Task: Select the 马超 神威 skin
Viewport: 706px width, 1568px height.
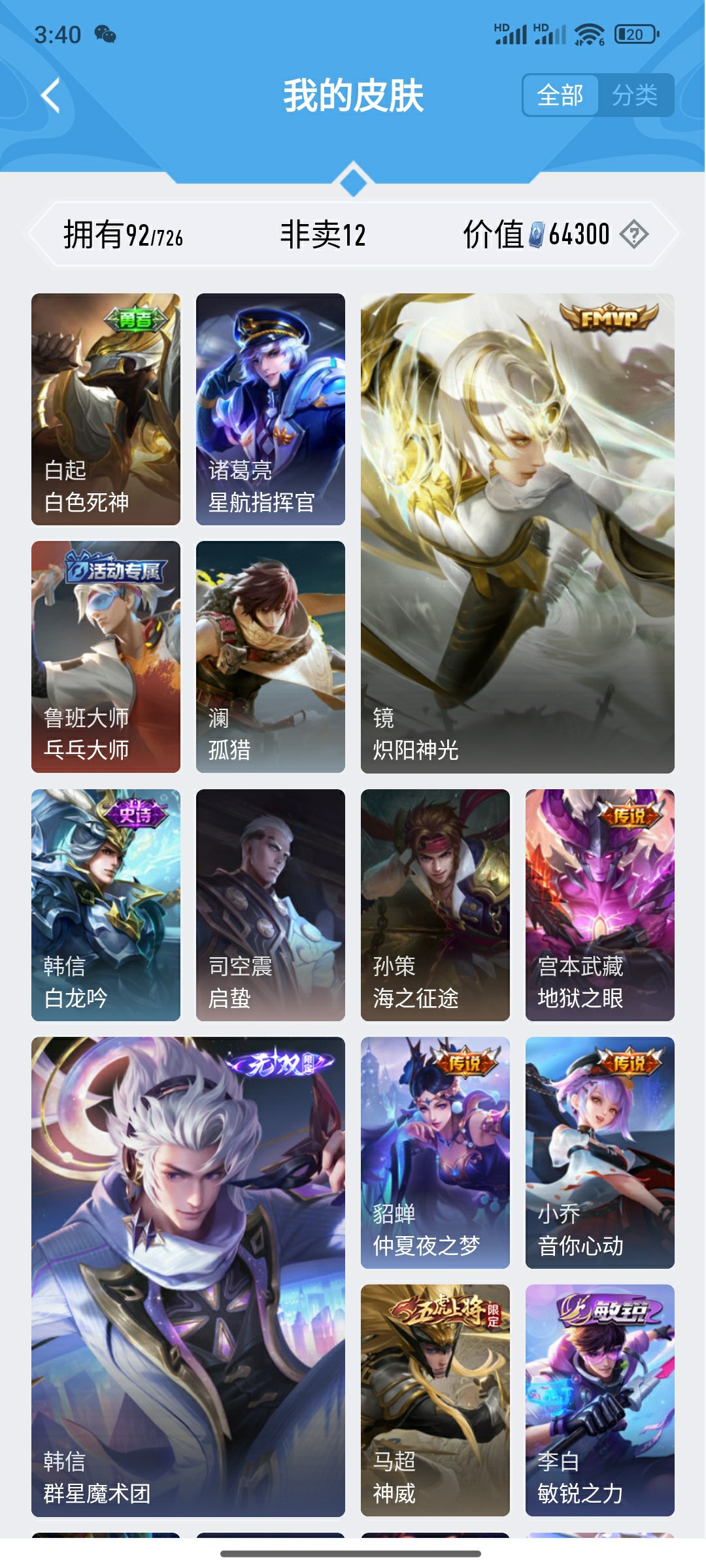Action: [435, 1400]
